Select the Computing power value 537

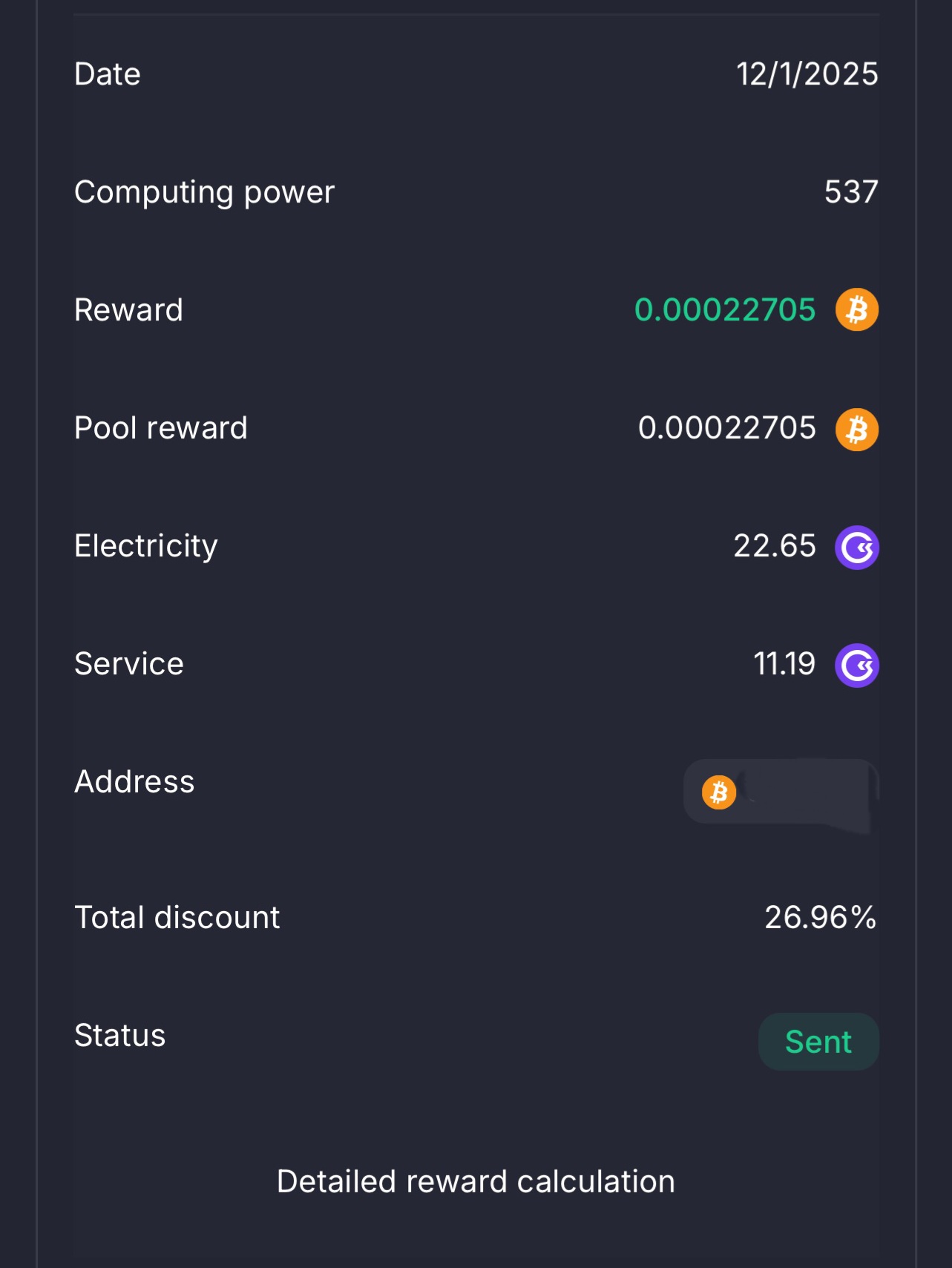click(850, 191)
